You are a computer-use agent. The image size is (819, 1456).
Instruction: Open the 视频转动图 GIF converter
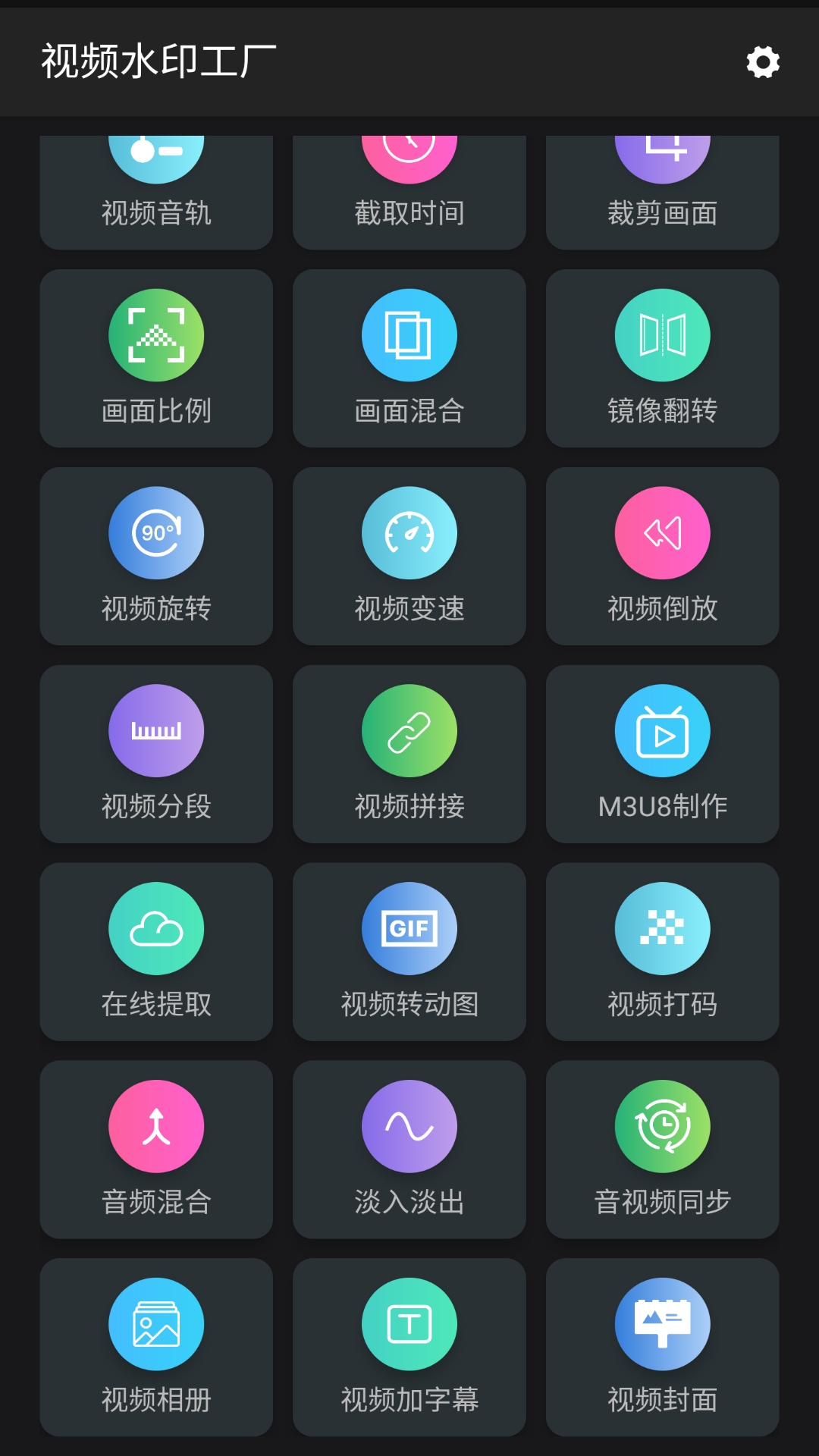[x=409, y=952]
